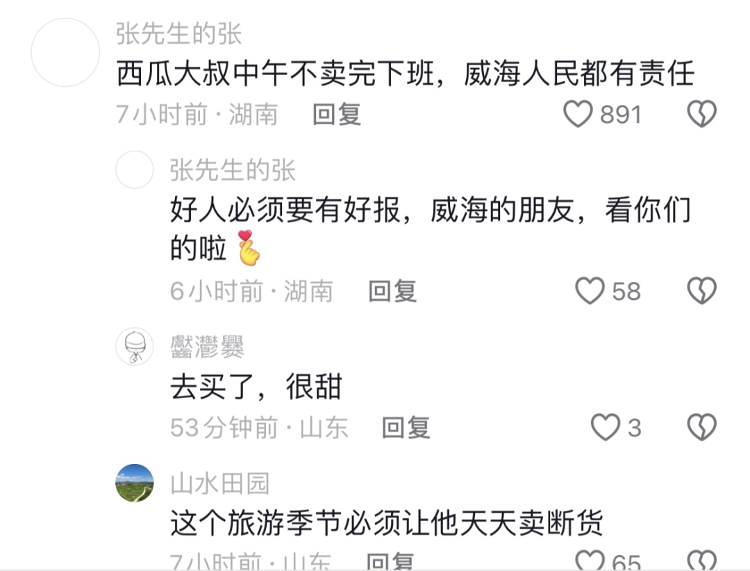The width and height of the screenshot is (750, 571).
Task: Reply to the 好人必须要有好报 comment
Action: point(392,291)
